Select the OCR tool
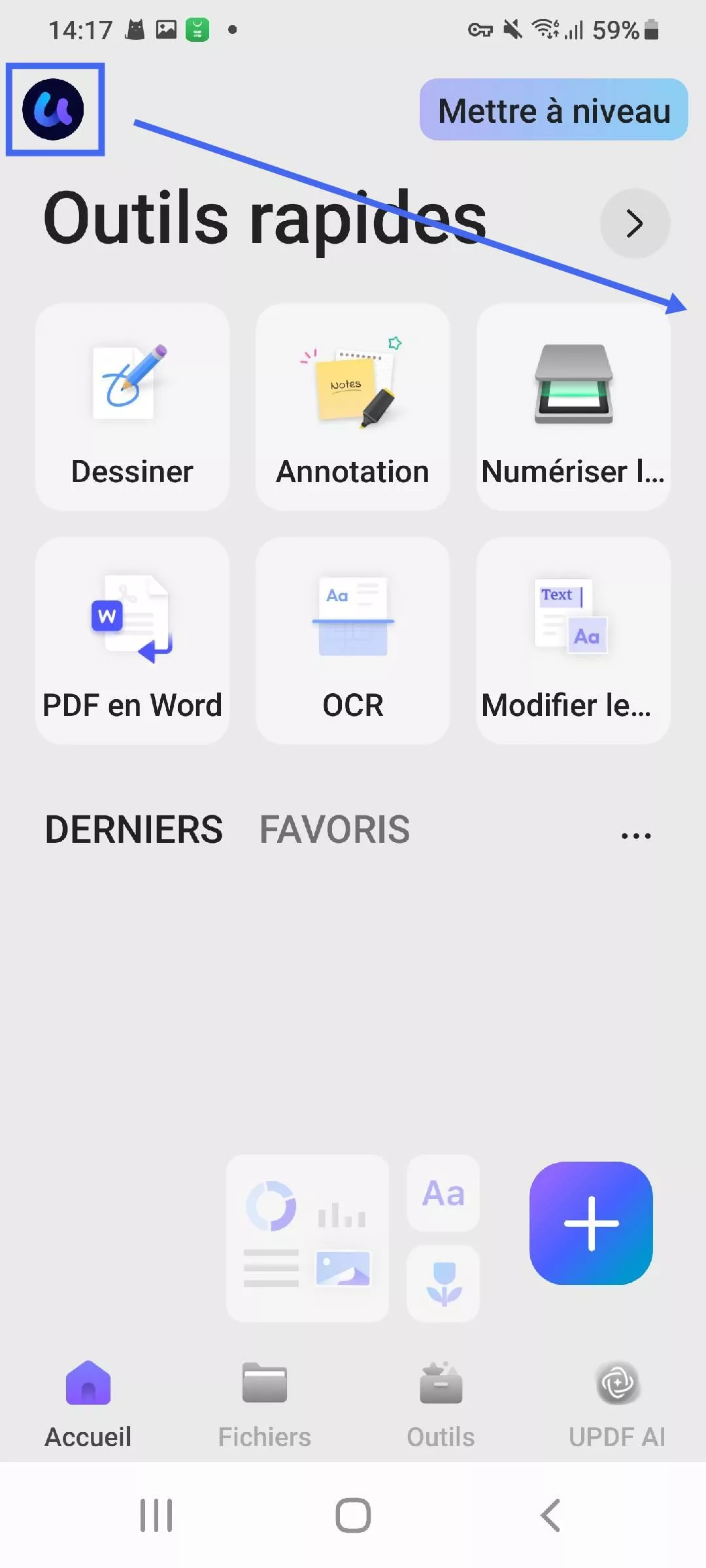Screen dimensions: 706x1568 pos(352,640)
